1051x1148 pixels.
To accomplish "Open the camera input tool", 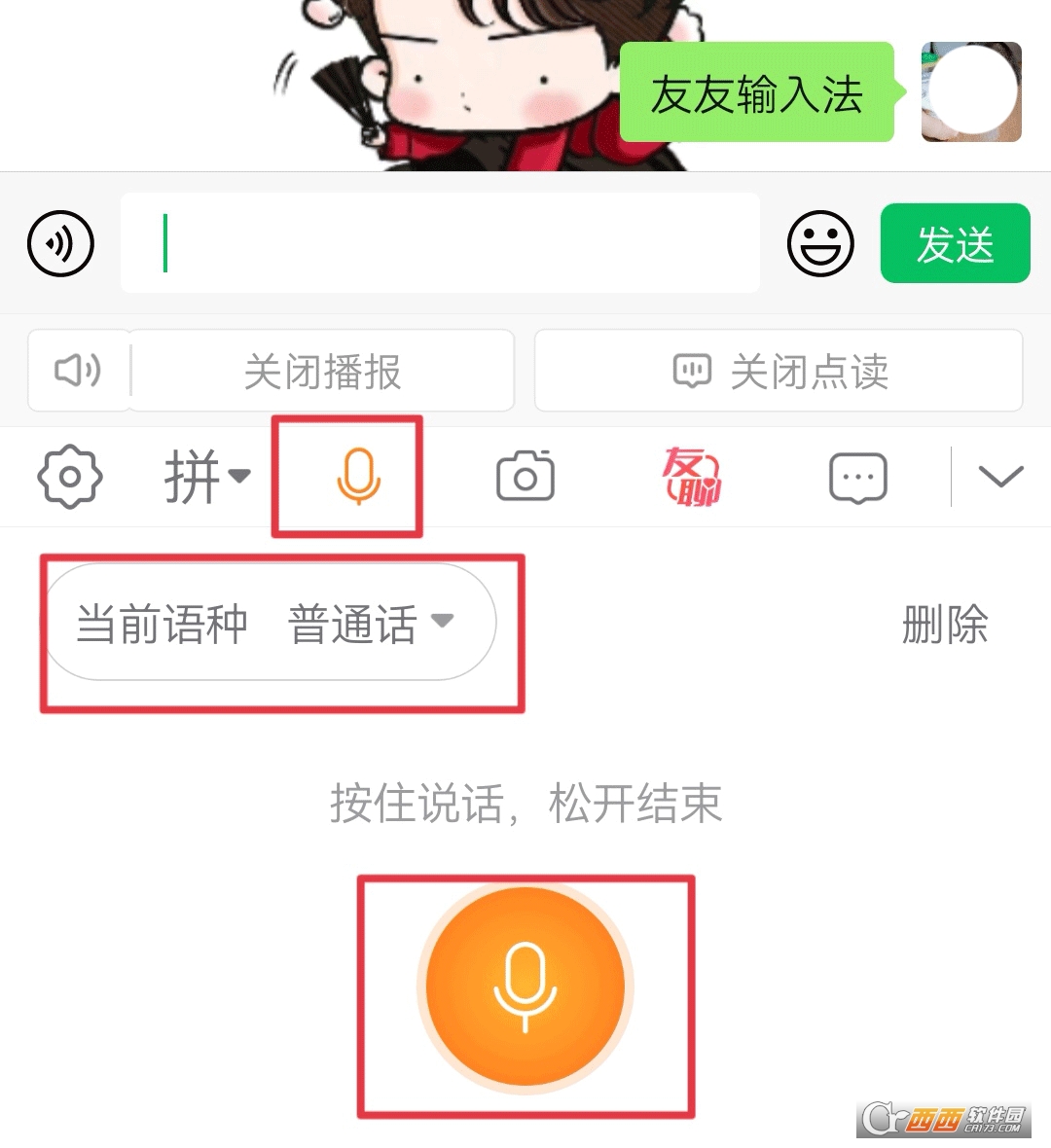I will 525,477.
